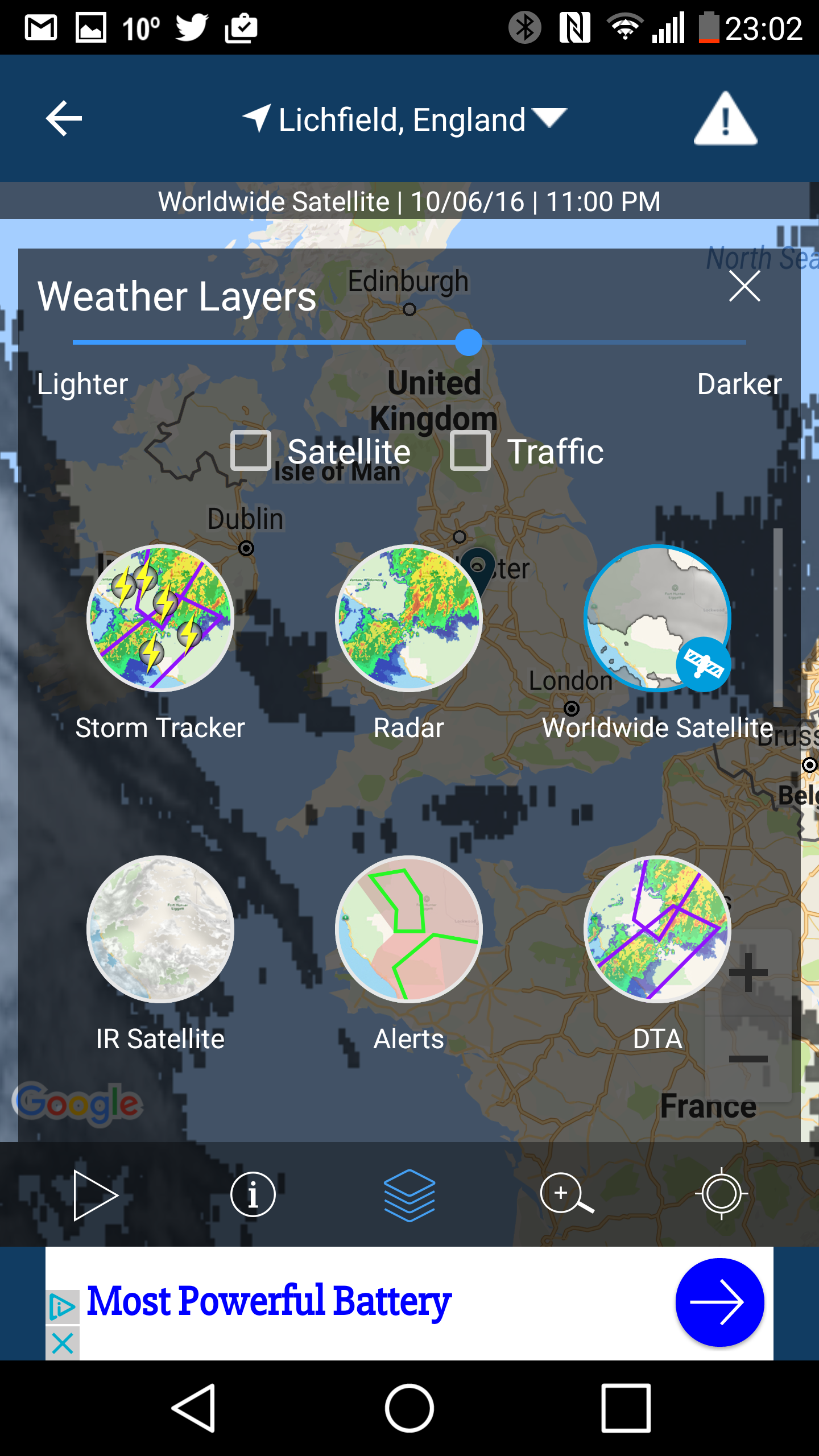
Task: Enable the Satellite checkbox
Action: [250, 450]
